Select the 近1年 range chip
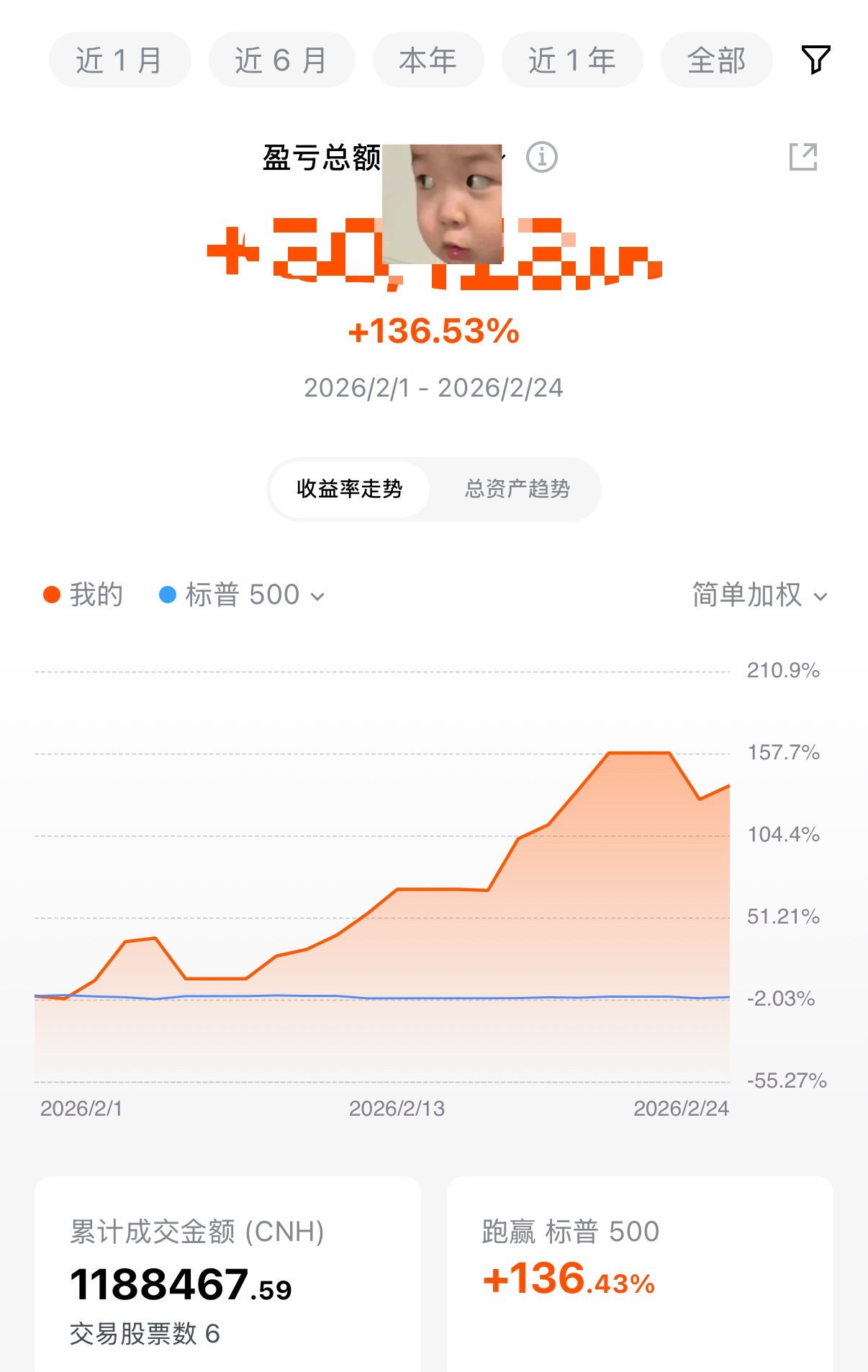 pos(571,60)
